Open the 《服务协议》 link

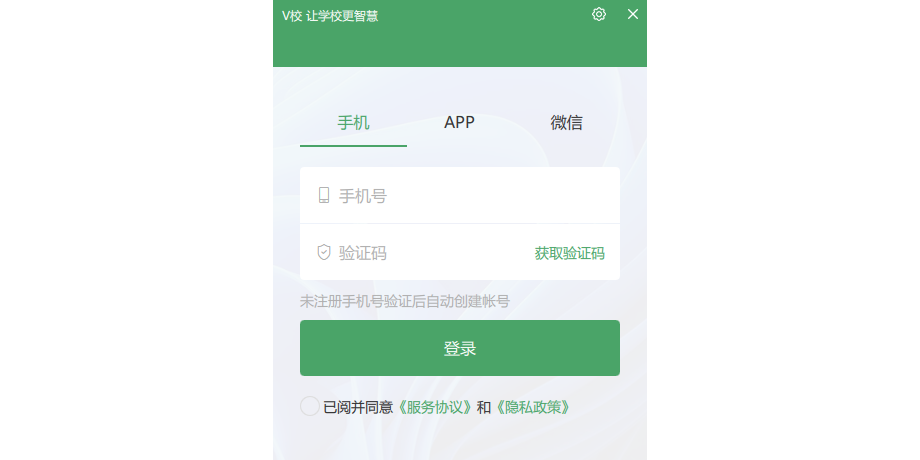(x=434, y=407)
